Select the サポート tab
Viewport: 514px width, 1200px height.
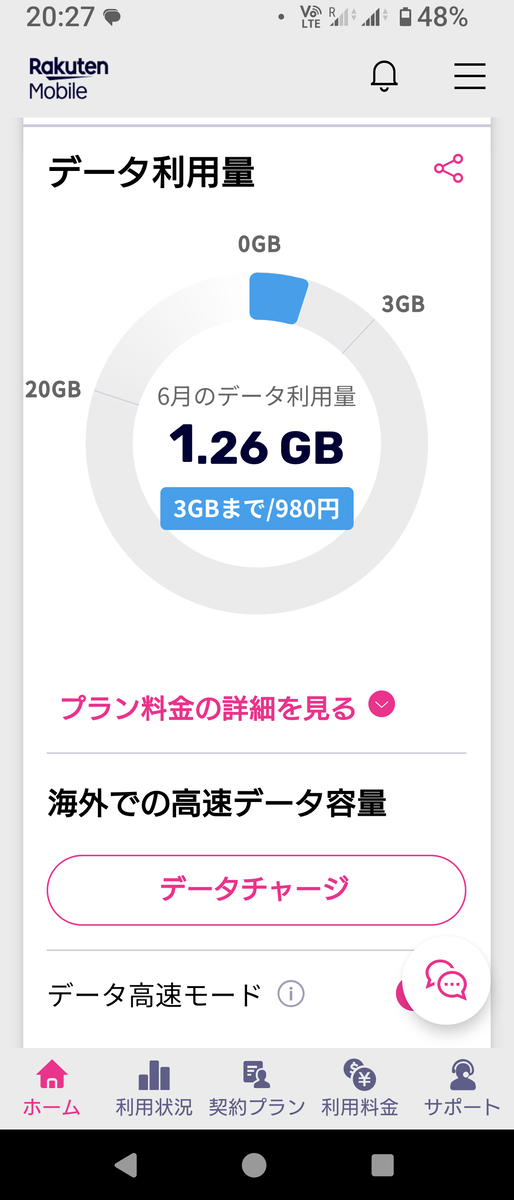[462, 1088]
